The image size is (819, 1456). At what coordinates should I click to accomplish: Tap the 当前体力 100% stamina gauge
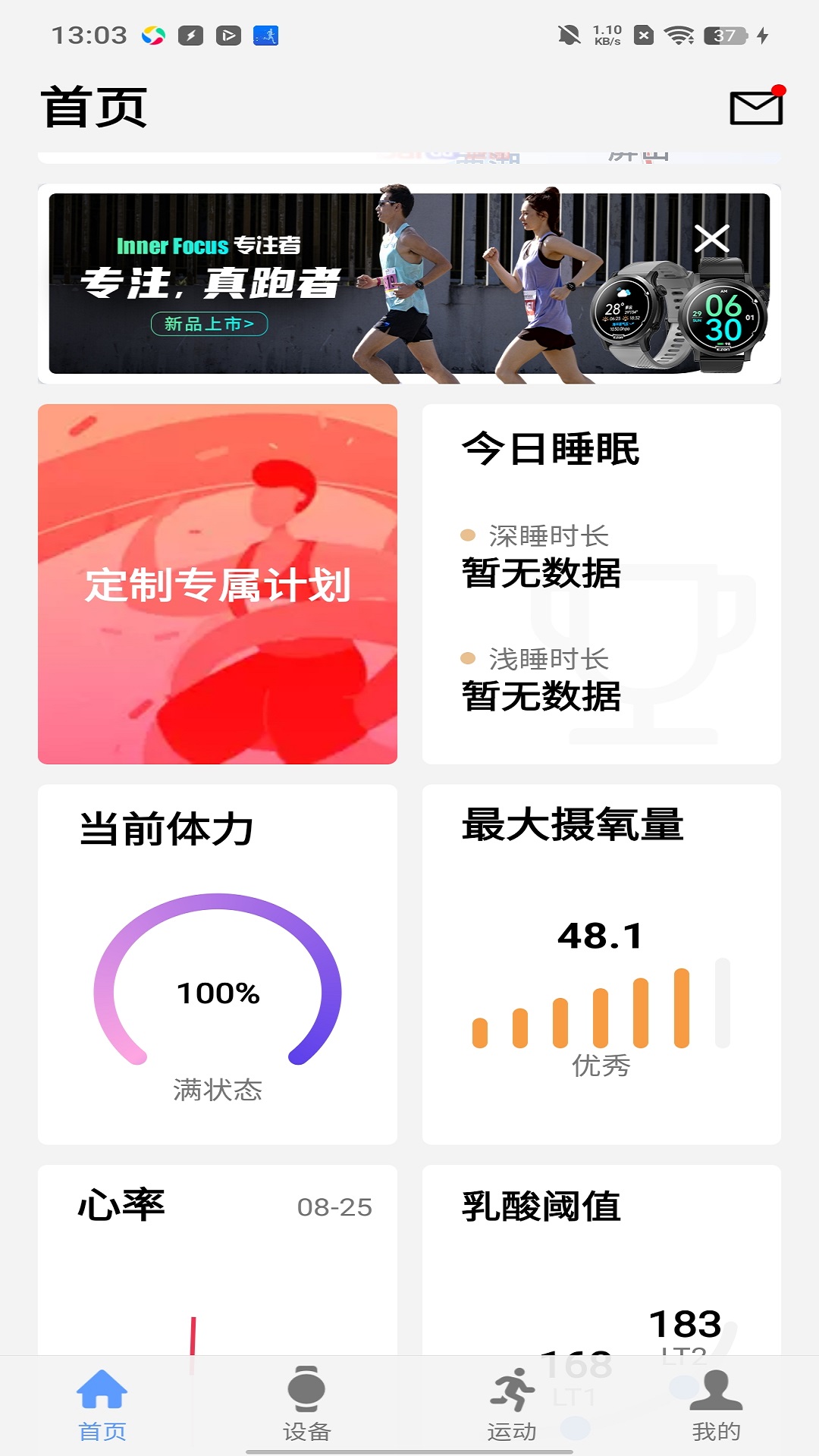[x=218, y=993]
